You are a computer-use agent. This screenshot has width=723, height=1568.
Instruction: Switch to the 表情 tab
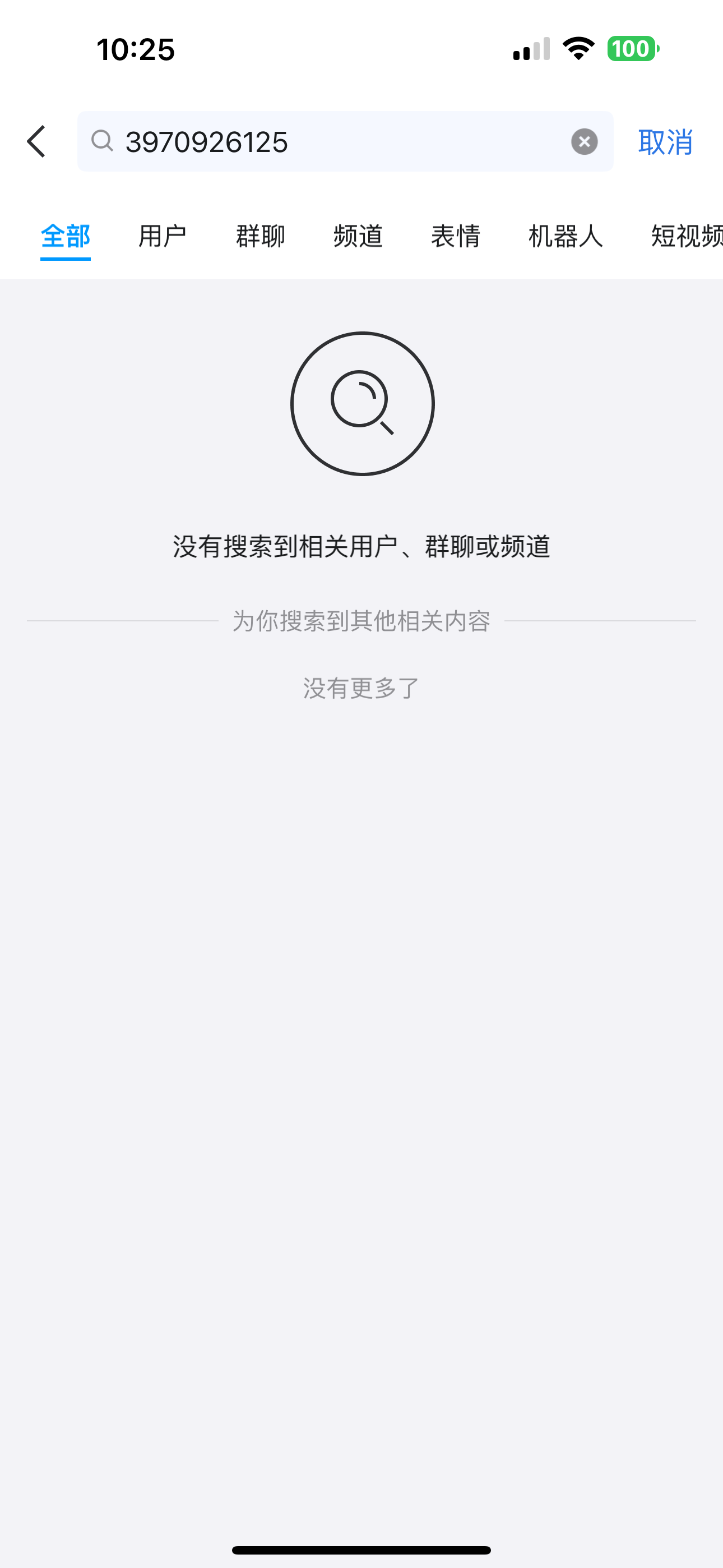tap(455, 236)
